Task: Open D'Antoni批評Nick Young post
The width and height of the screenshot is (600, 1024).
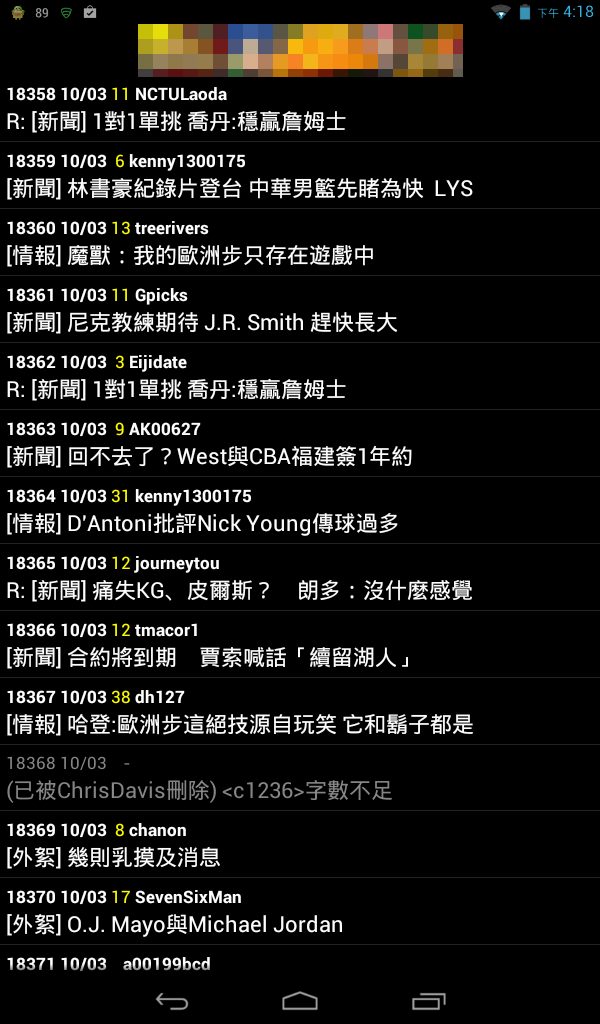Action: (x=300, y=511)
